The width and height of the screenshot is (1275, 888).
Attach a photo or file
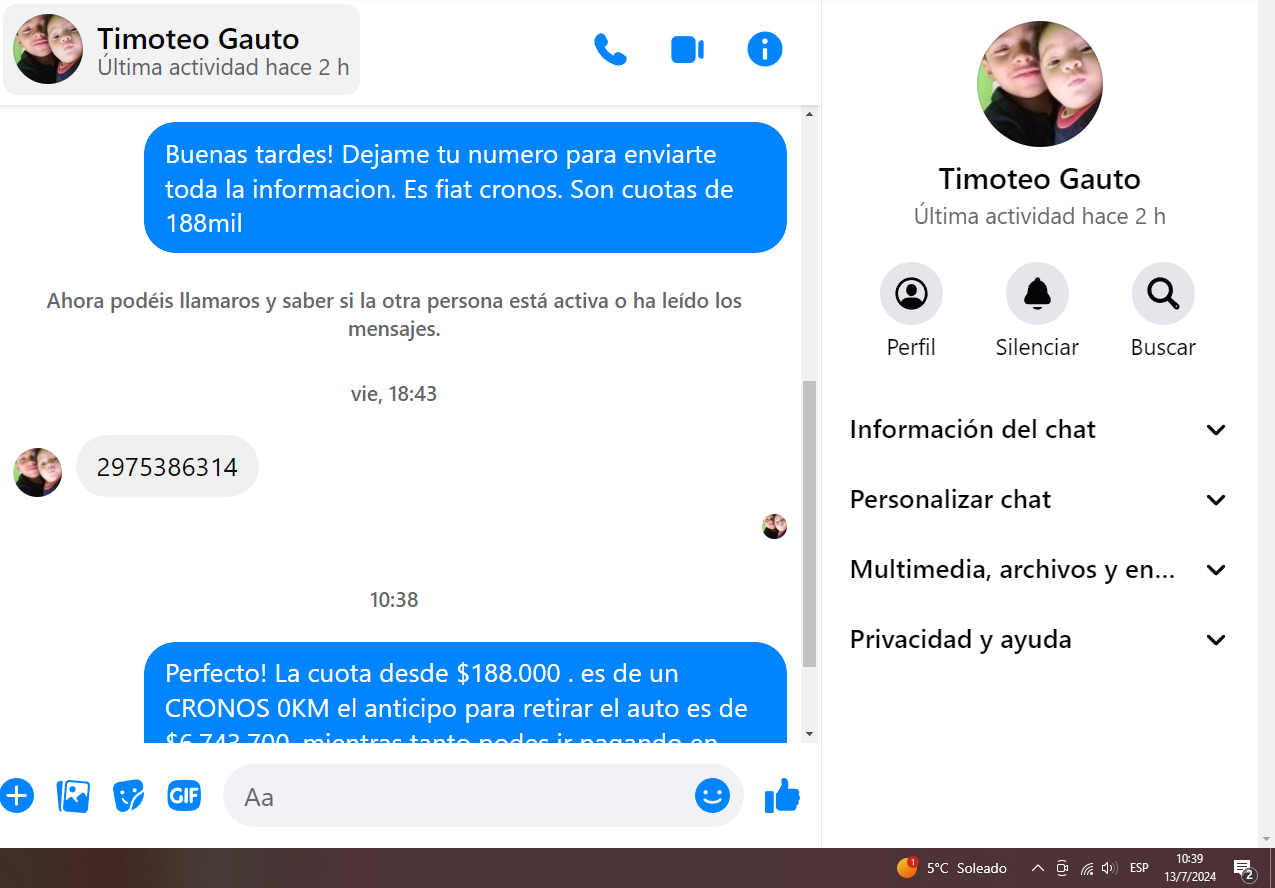74,796
